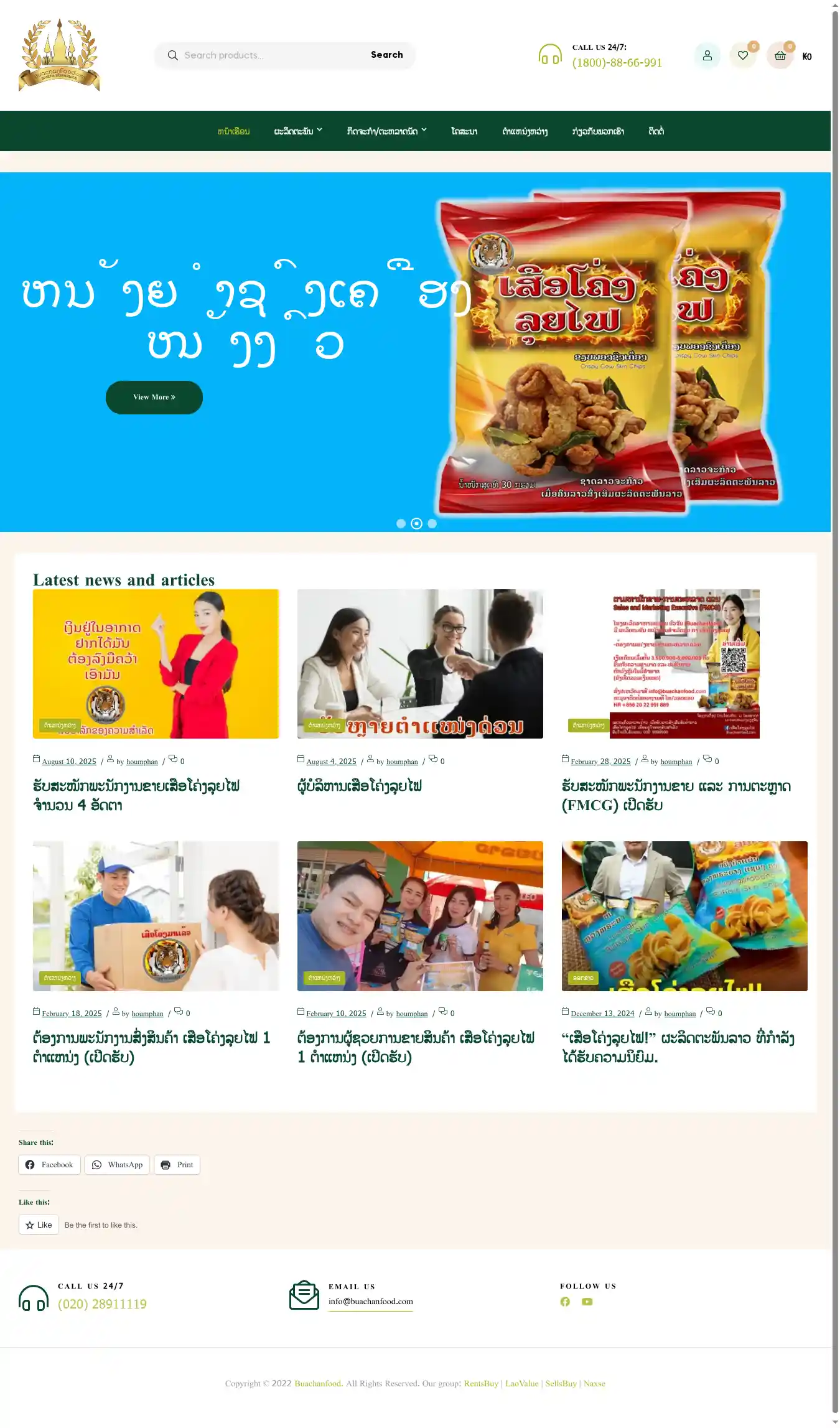Open the February 18, 2025 article image
The height and width of the screenshot is (1428, 840).
156,915
